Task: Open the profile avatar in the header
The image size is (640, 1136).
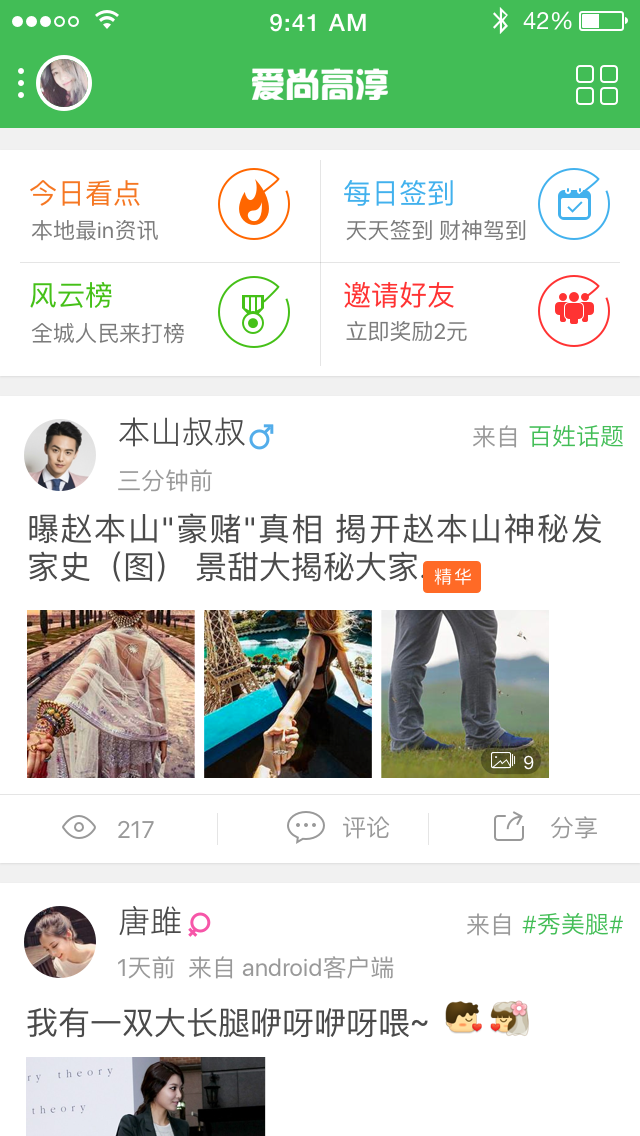Action: click(64, 83)
